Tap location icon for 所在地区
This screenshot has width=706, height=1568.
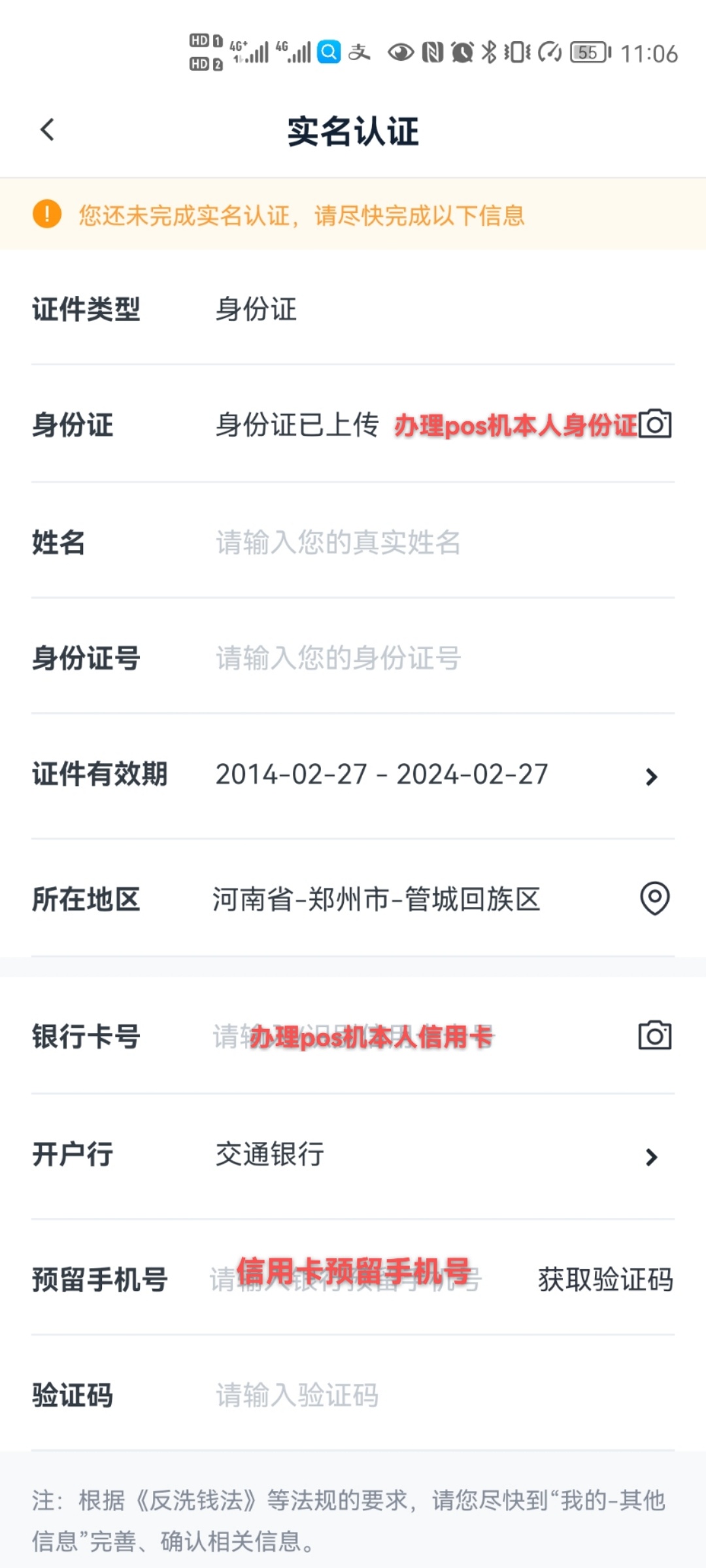[654, 898]
